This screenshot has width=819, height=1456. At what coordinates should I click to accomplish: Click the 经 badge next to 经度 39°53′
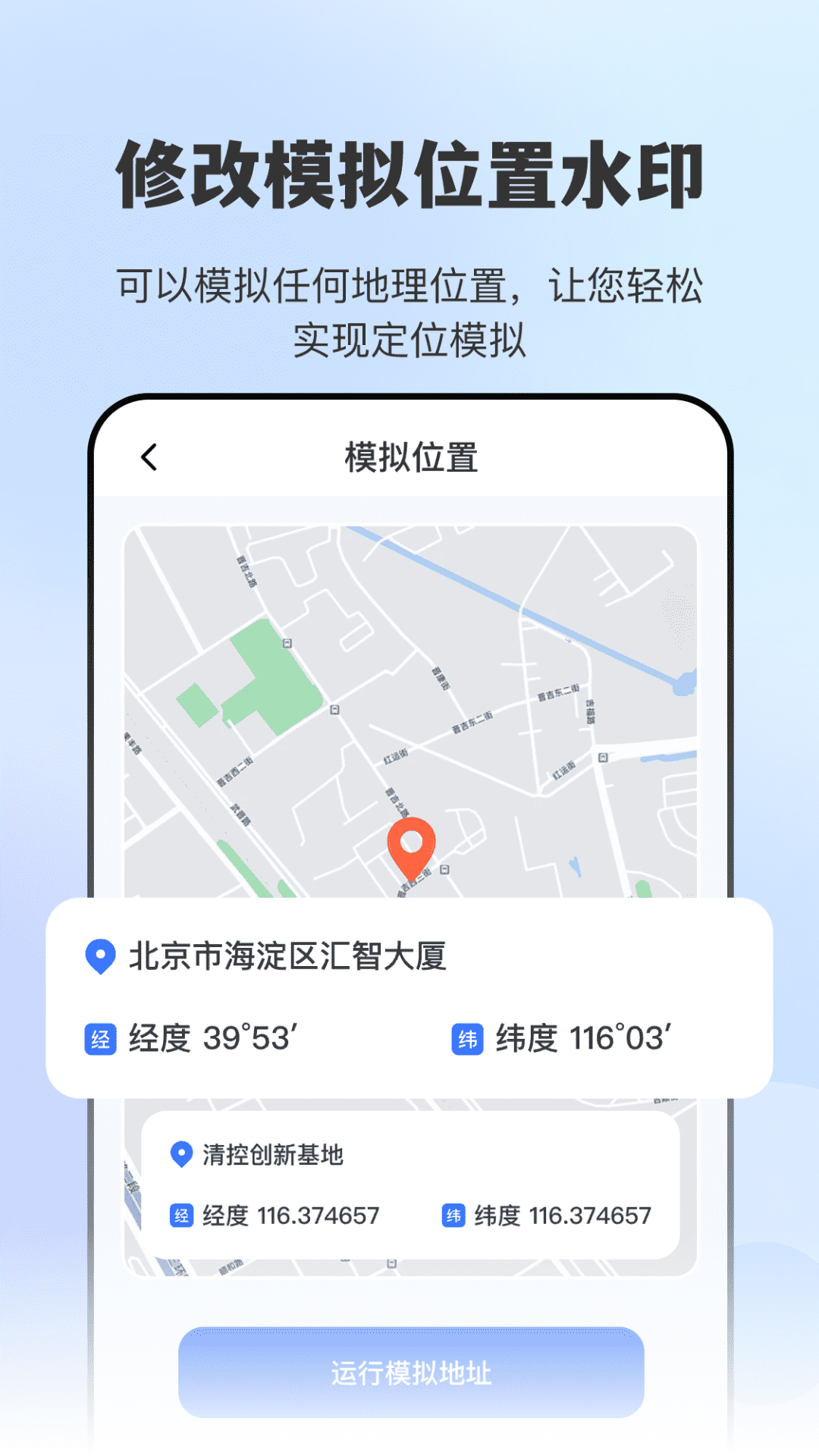coord(99,1034)
